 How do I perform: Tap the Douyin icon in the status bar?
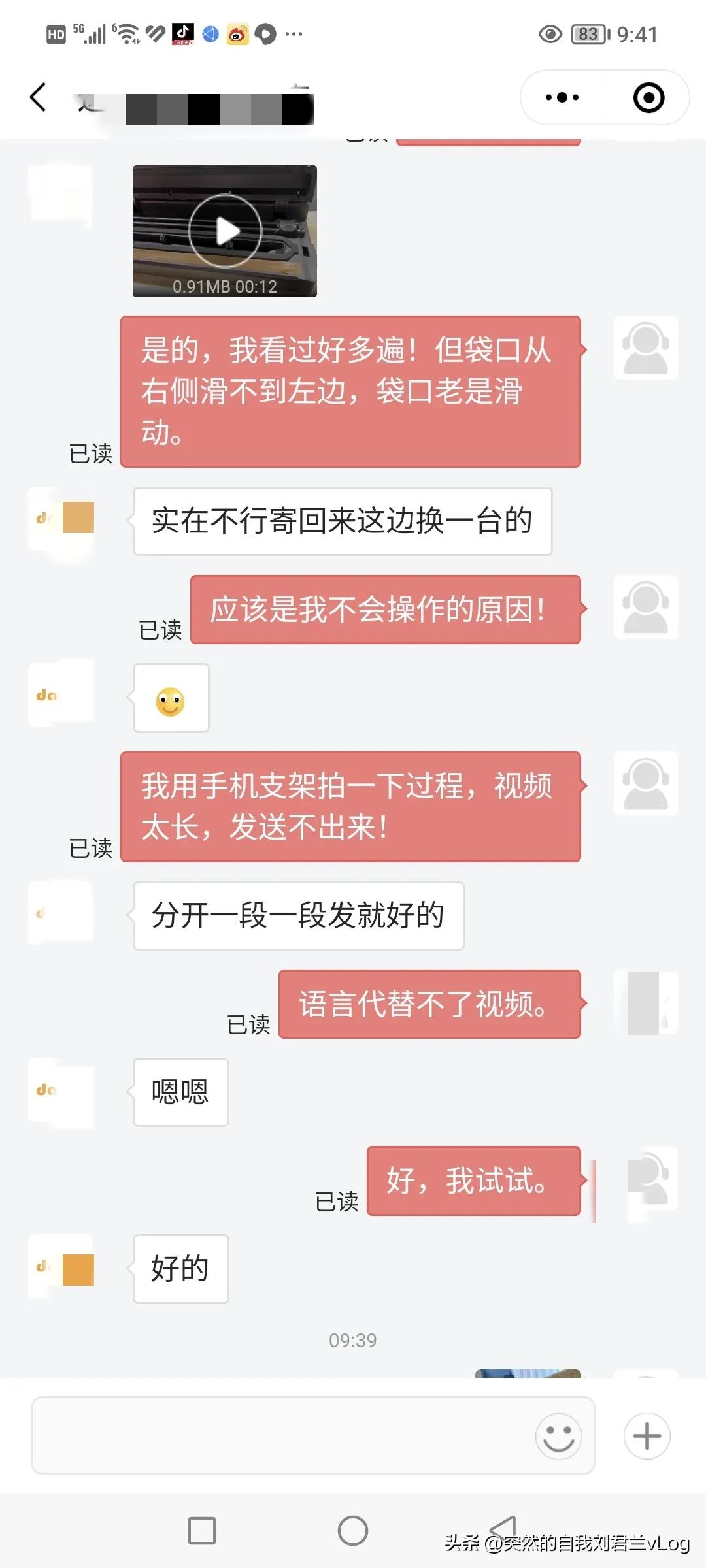pyautogui.click(x=183, y=33)
